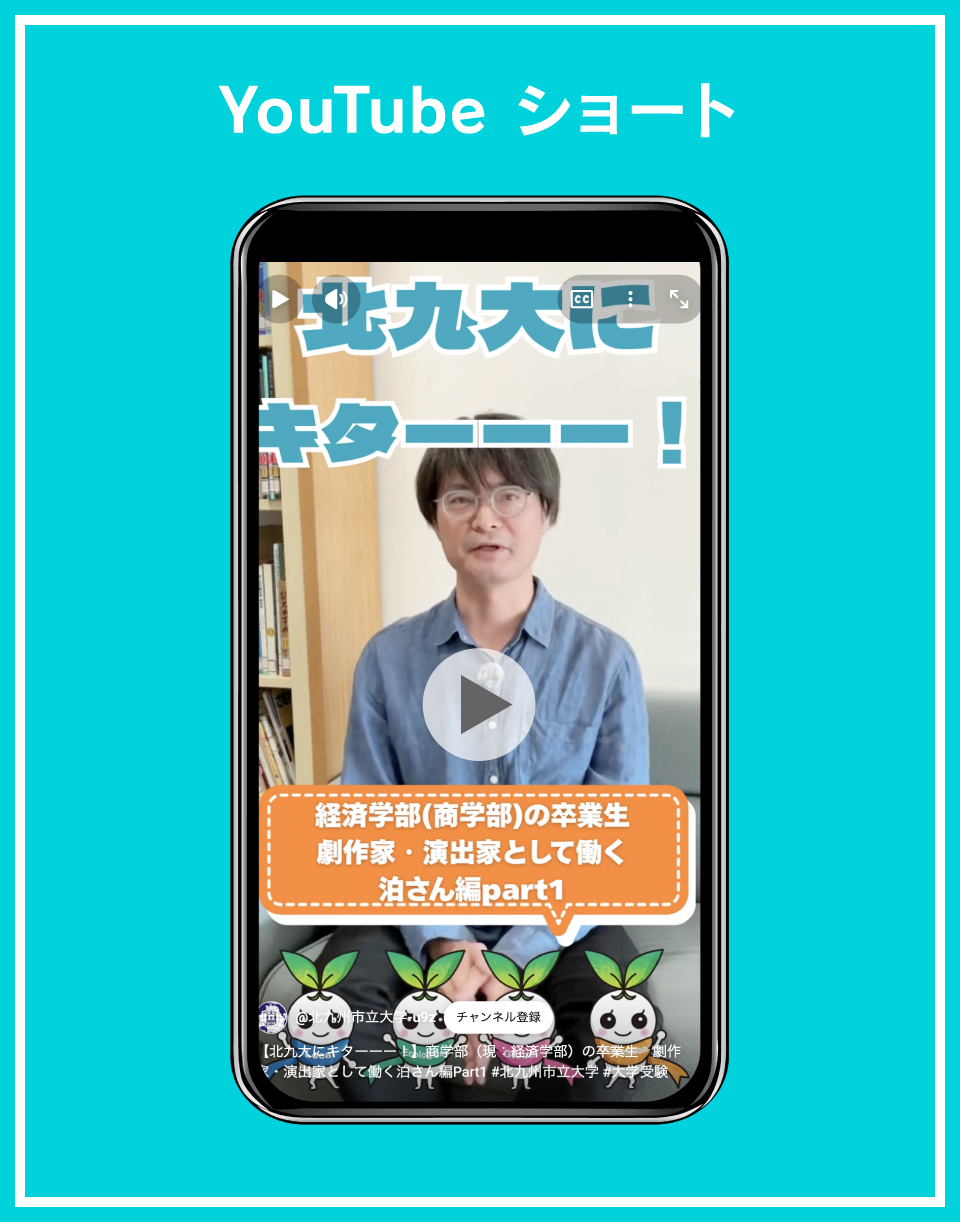960x1222 pixels.
Task: Open the 北九州市立大学 channel avatar
Action: coord(271,1016)
